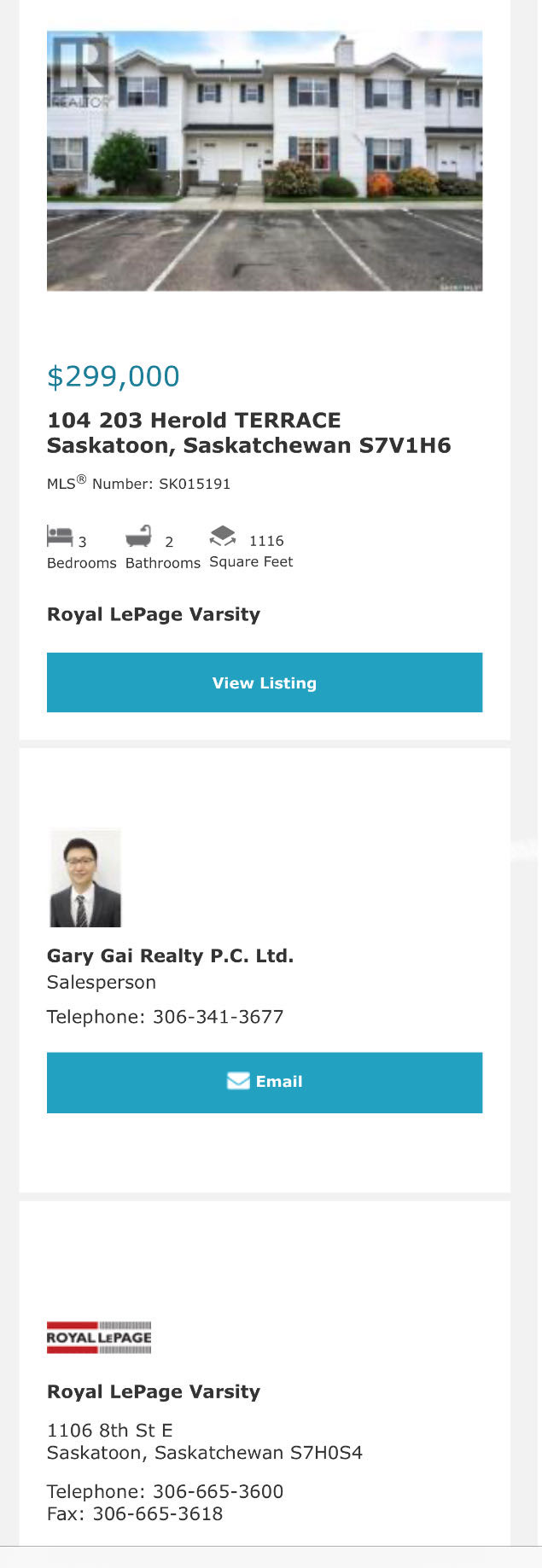Image resolution: width=542 pixels, height=1568 pixels.
Task: Email Gary Gai Realty P.C. Ltd.
Action: point(264,1082)
